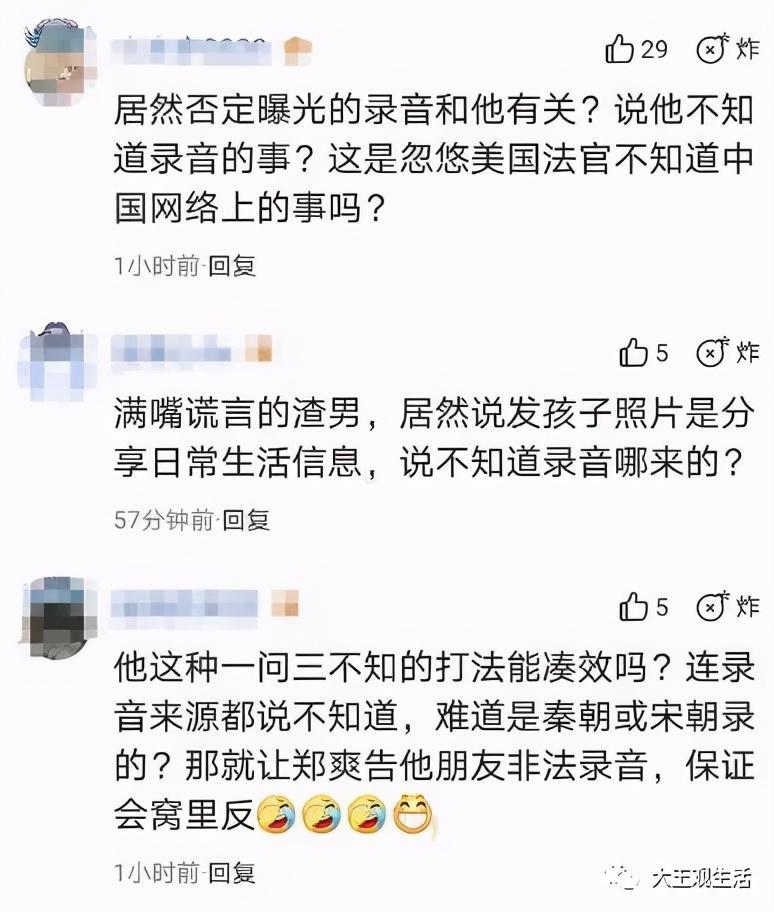The image size is (774, 912).
Task: Reply to the comment posted 57分钟前
Action: (245, 519)
